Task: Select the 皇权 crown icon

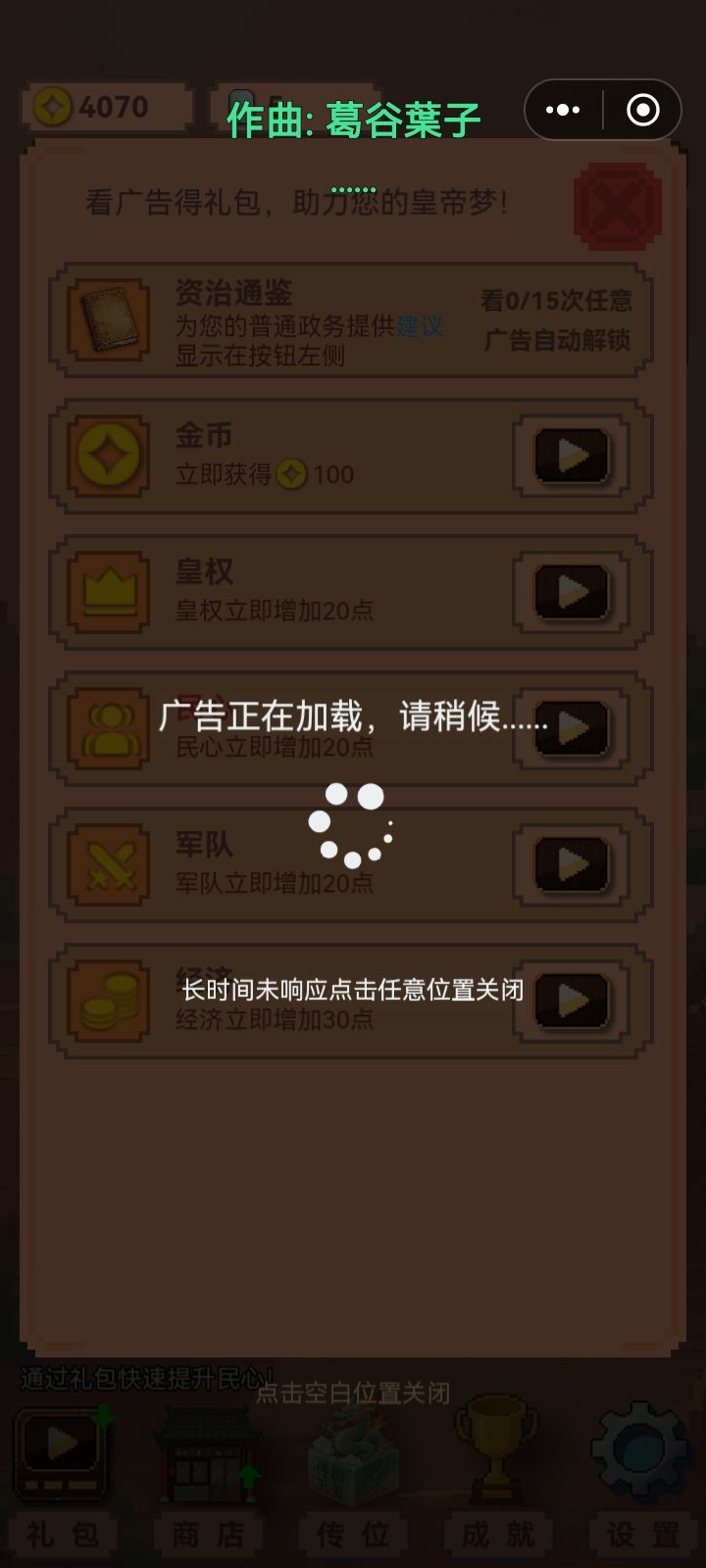Action: click(108, 590)
